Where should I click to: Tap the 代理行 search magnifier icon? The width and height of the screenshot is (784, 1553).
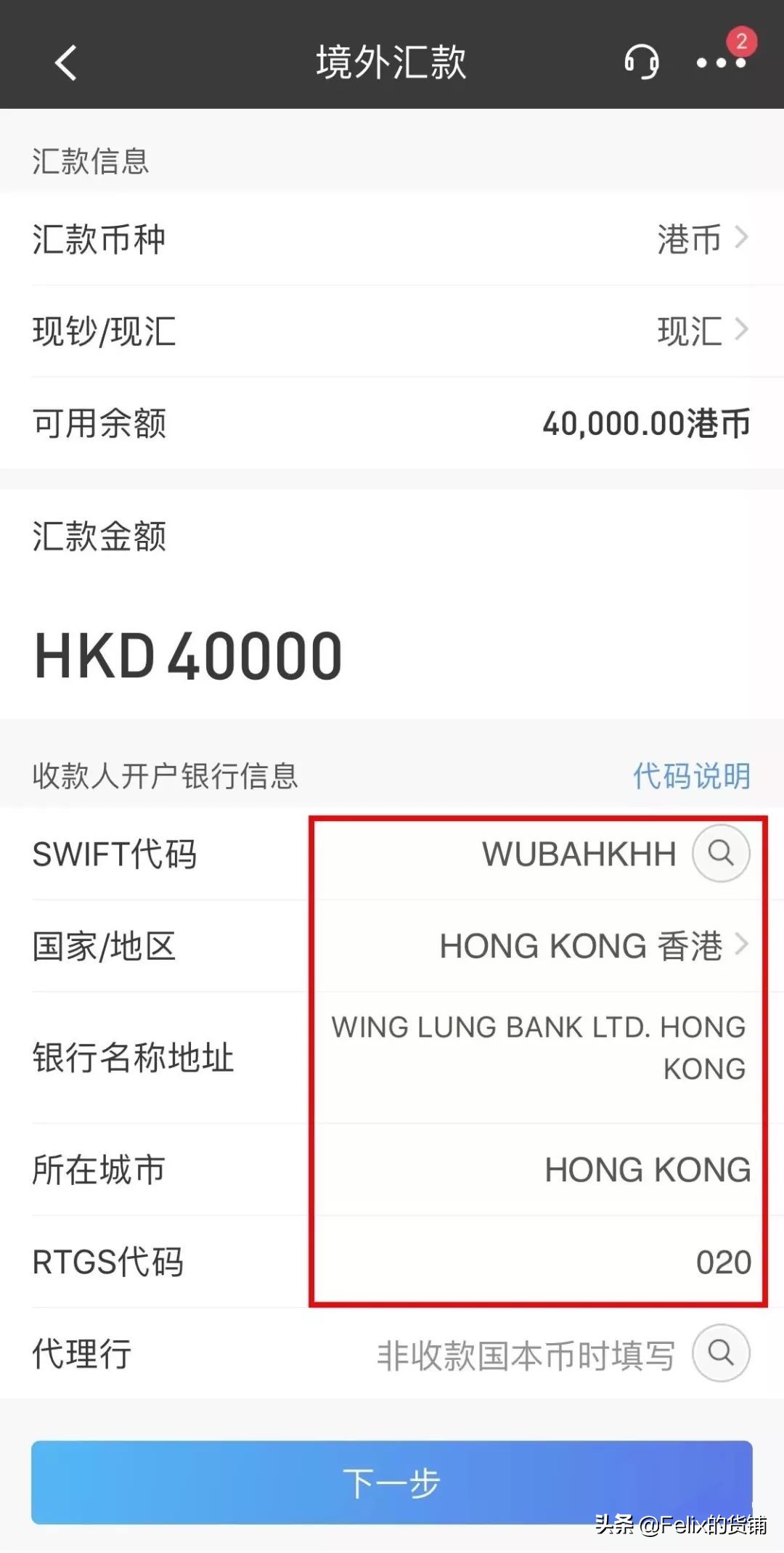click(x=720, y=1353)
